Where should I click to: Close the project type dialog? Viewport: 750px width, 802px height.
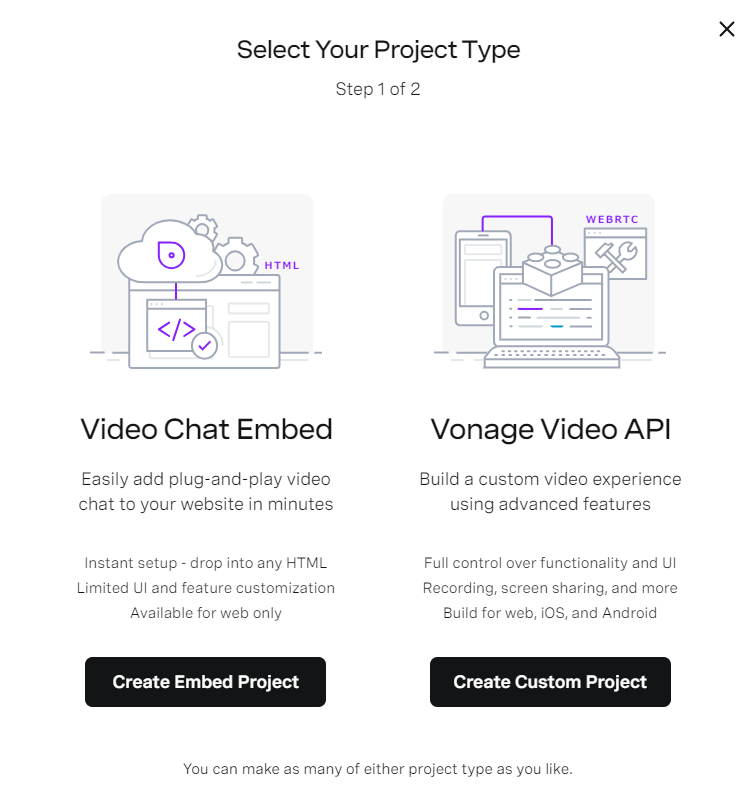point(727,29)
